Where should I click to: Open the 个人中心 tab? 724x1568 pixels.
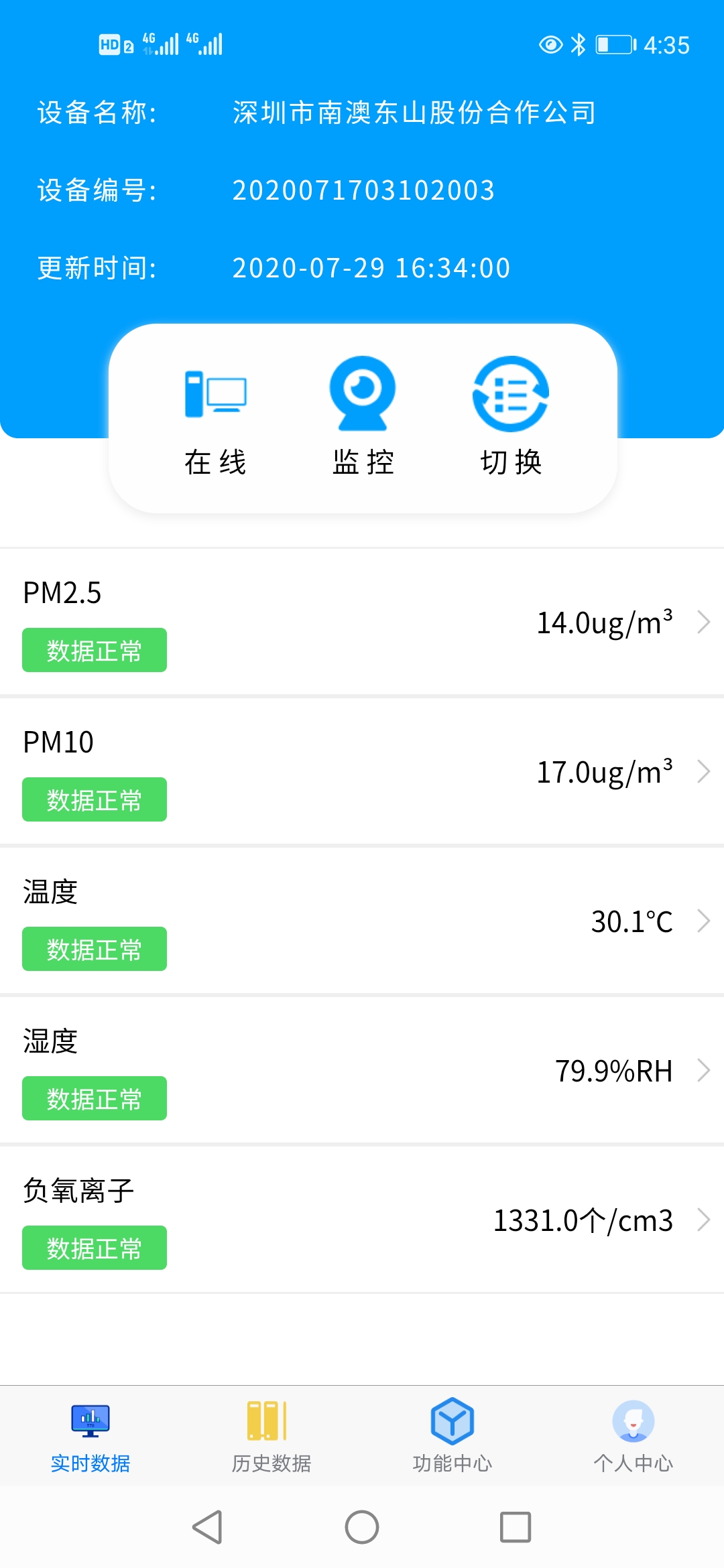[x=633, y=1436]
